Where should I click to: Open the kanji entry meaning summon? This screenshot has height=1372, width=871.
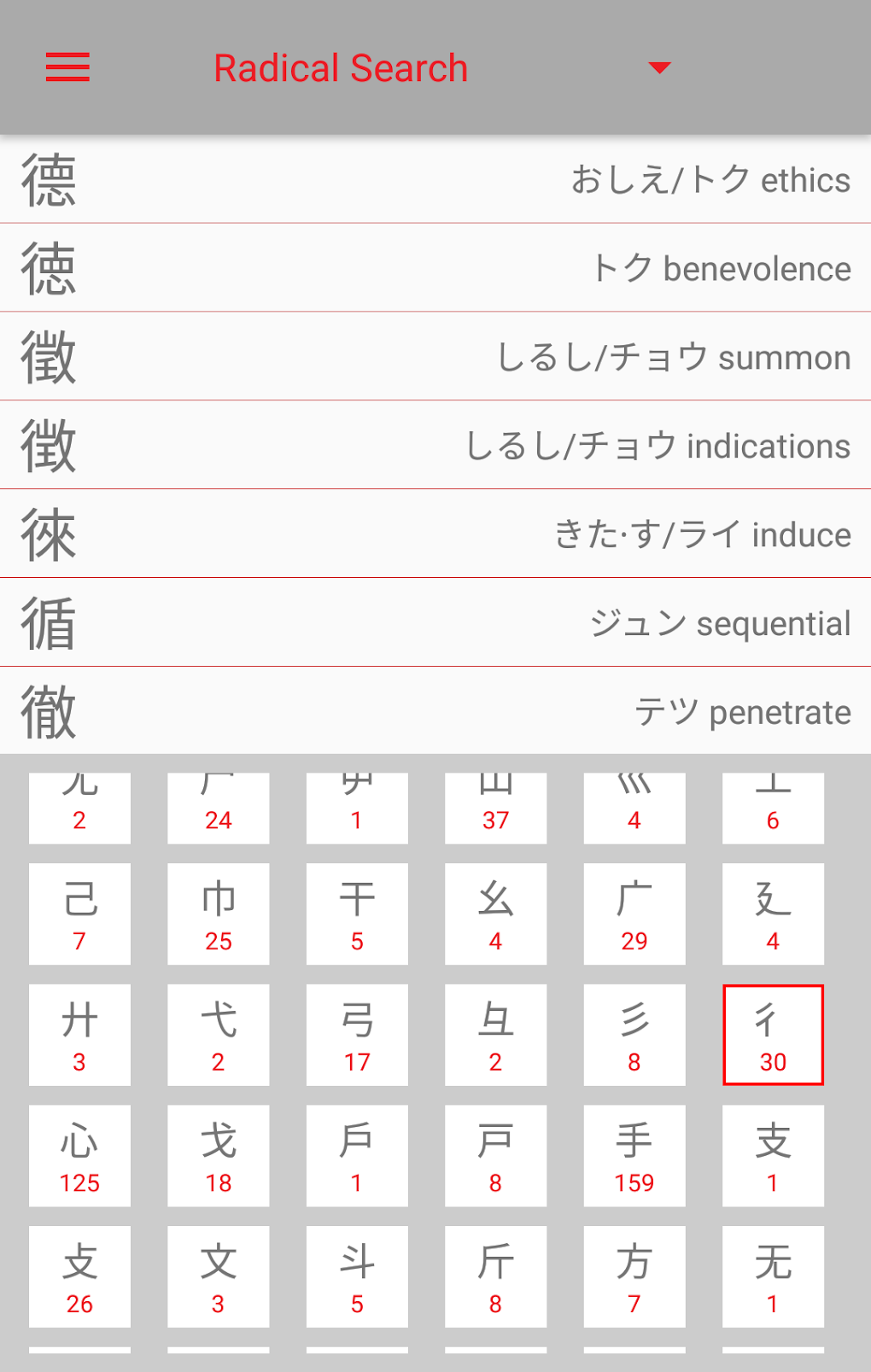point(435,357)
